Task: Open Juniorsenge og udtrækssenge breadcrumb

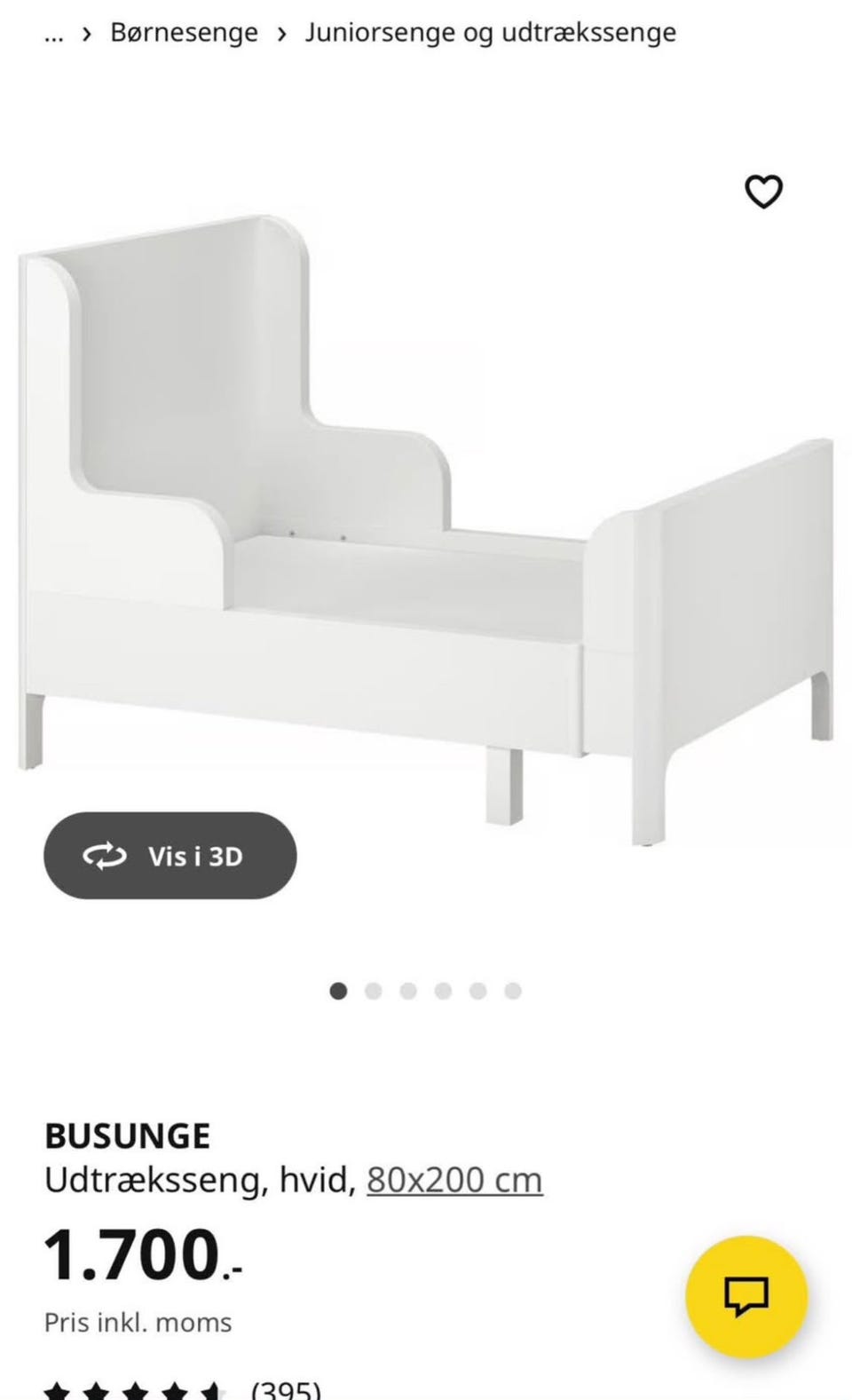Action: (x=490, y=34)
